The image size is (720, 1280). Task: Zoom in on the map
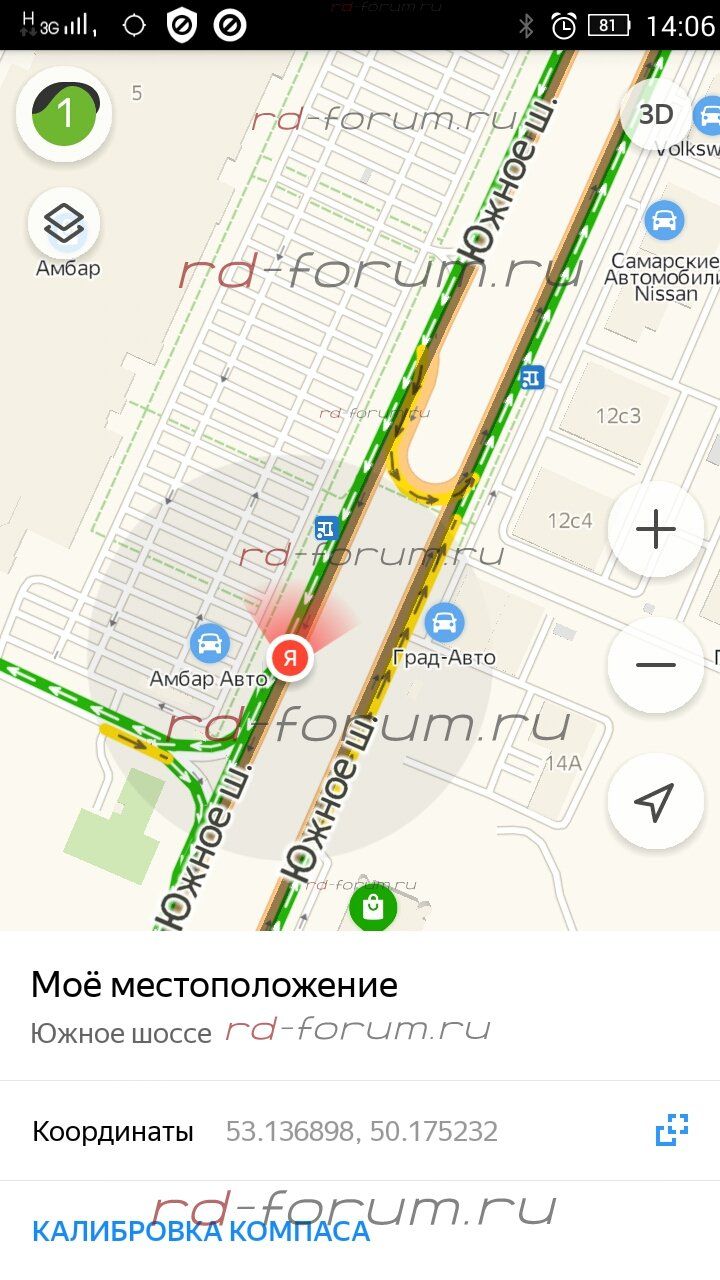[655, 529]
